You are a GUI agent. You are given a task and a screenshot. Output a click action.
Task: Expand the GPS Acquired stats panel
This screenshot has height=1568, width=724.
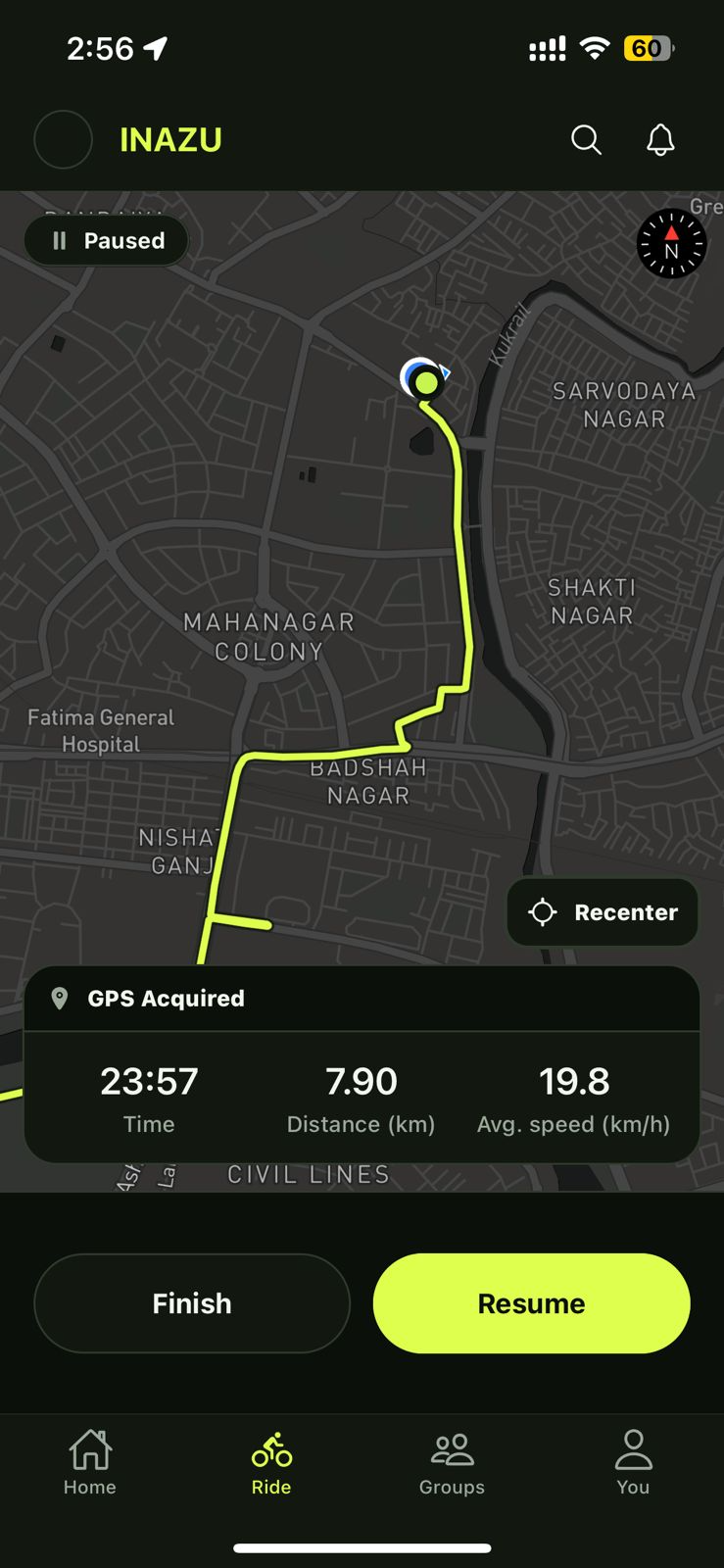[x=362, y=999]
